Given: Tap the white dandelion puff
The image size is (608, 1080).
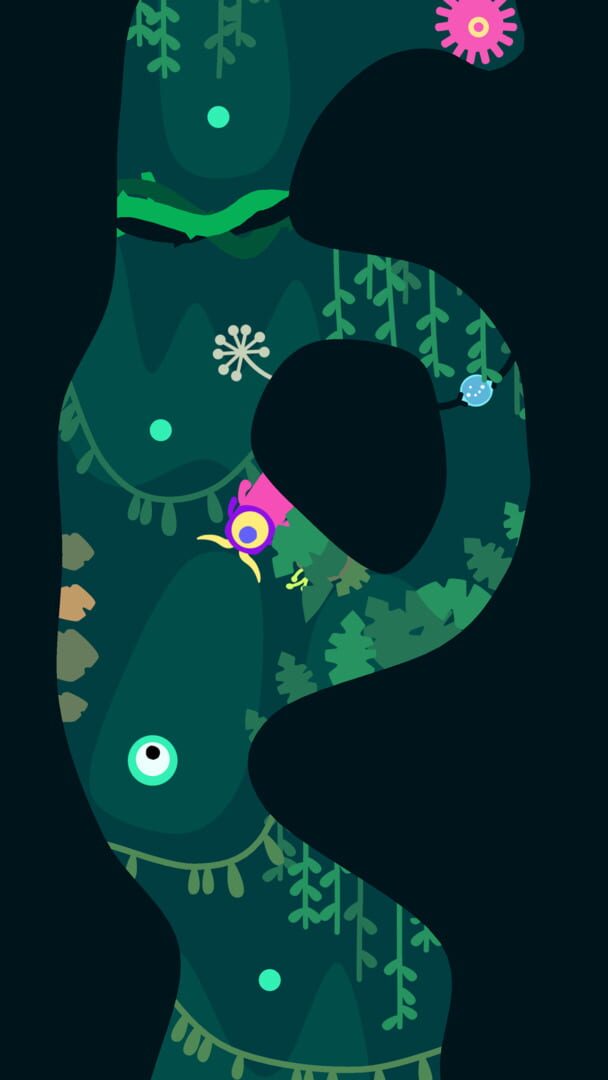Looking at the screenshot, I should pos(241,352).
